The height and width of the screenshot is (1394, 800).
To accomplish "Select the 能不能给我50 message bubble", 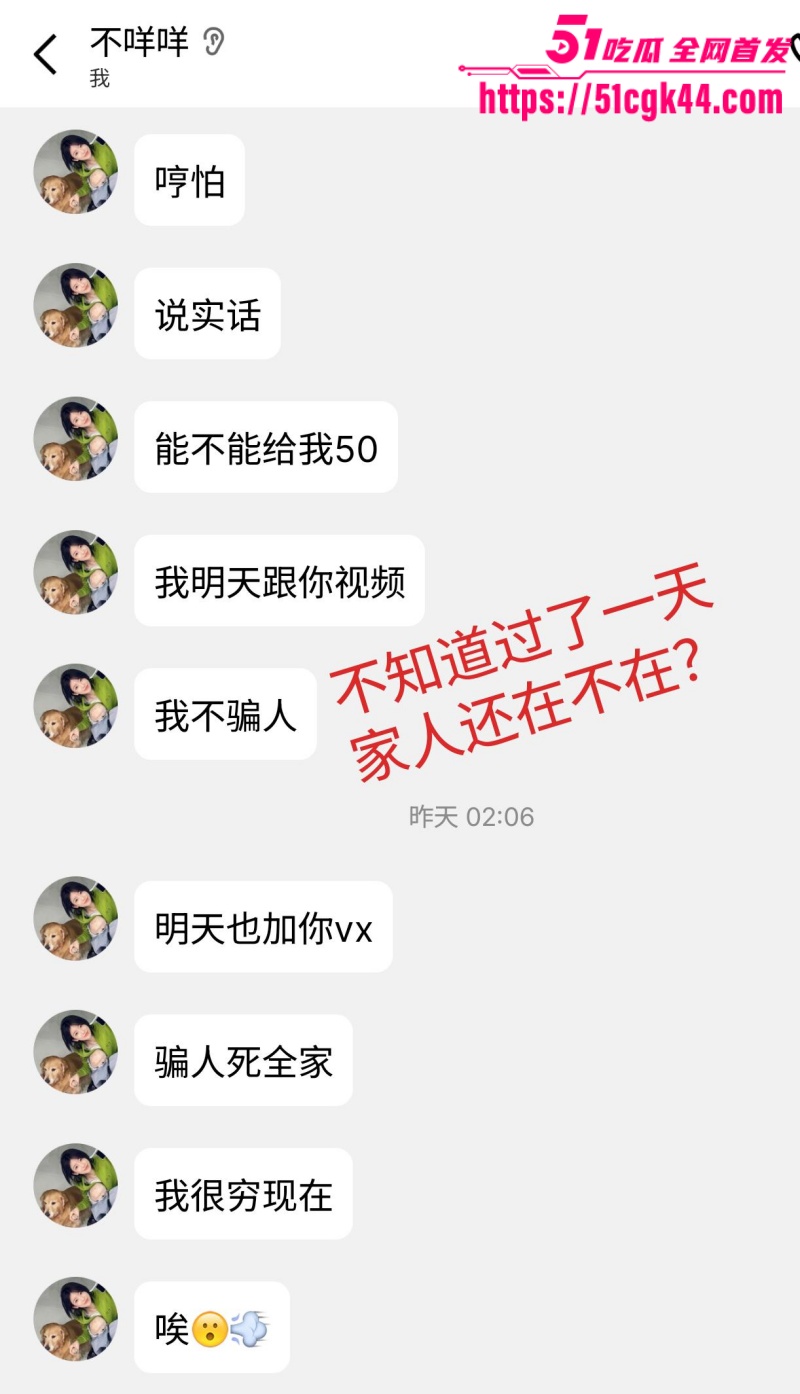I will pos(265,449).
